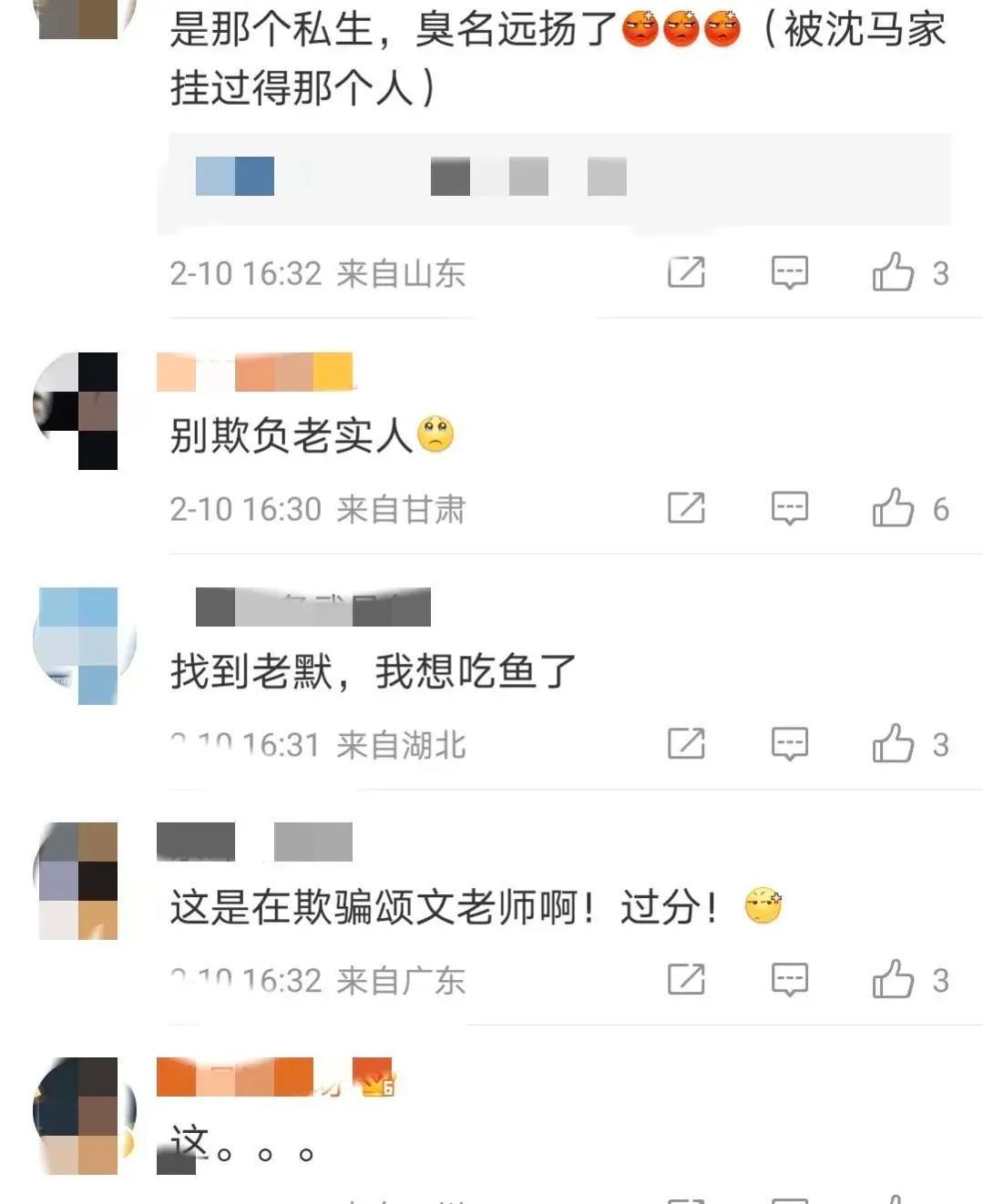The width and height of the screenshot is (983, 1204).
Task: Open avatar of the 这。。。 commenter
Action: pos(79,1116)
